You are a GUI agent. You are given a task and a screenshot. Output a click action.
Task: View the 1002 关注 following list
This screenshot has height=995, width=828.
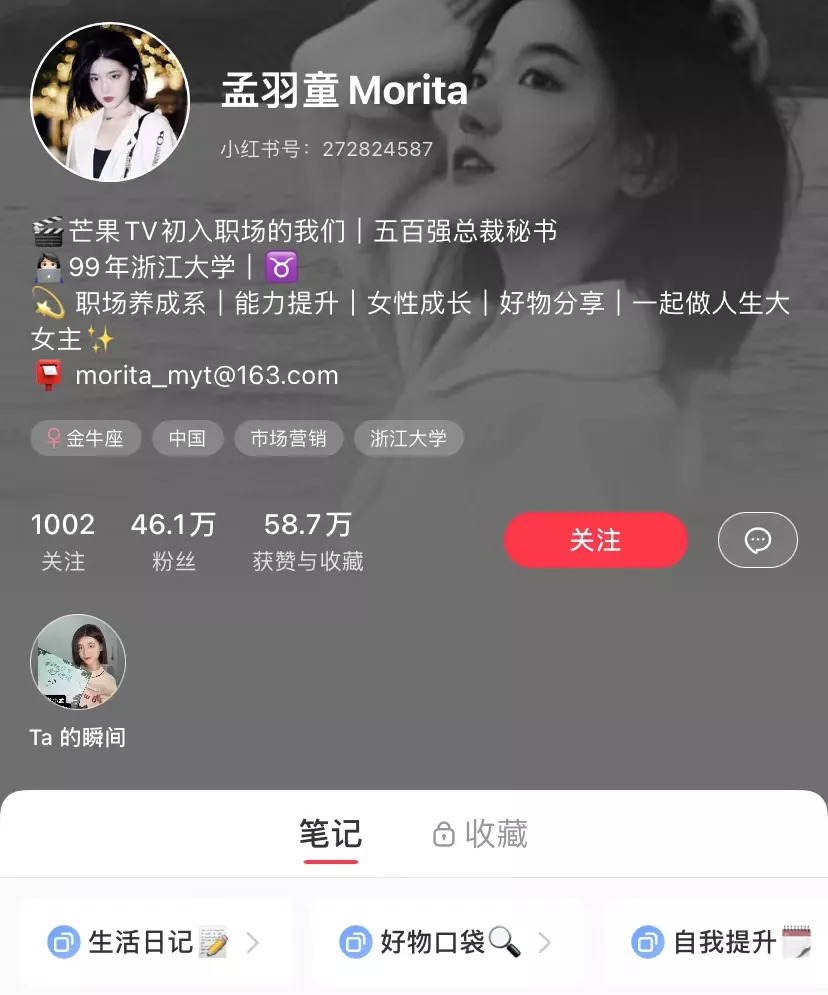(x=63, y=541)
